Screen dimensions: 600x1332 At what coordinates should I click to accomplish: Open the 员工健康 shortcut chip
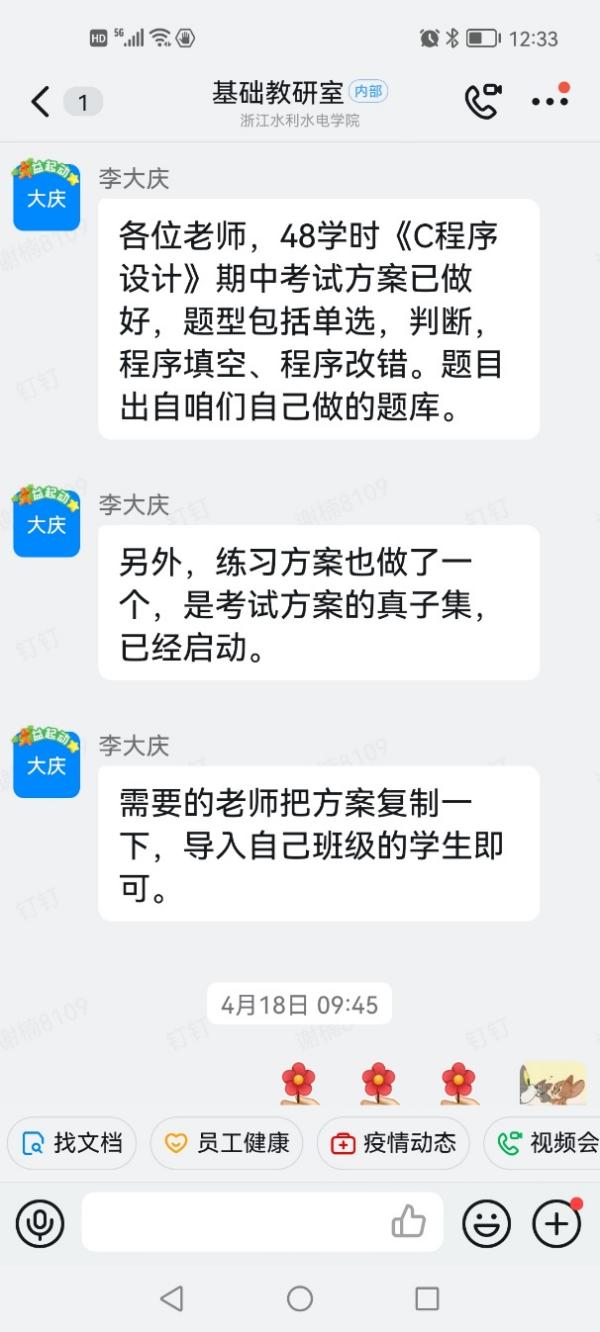pyautogui.click(x=227, y=1143)
